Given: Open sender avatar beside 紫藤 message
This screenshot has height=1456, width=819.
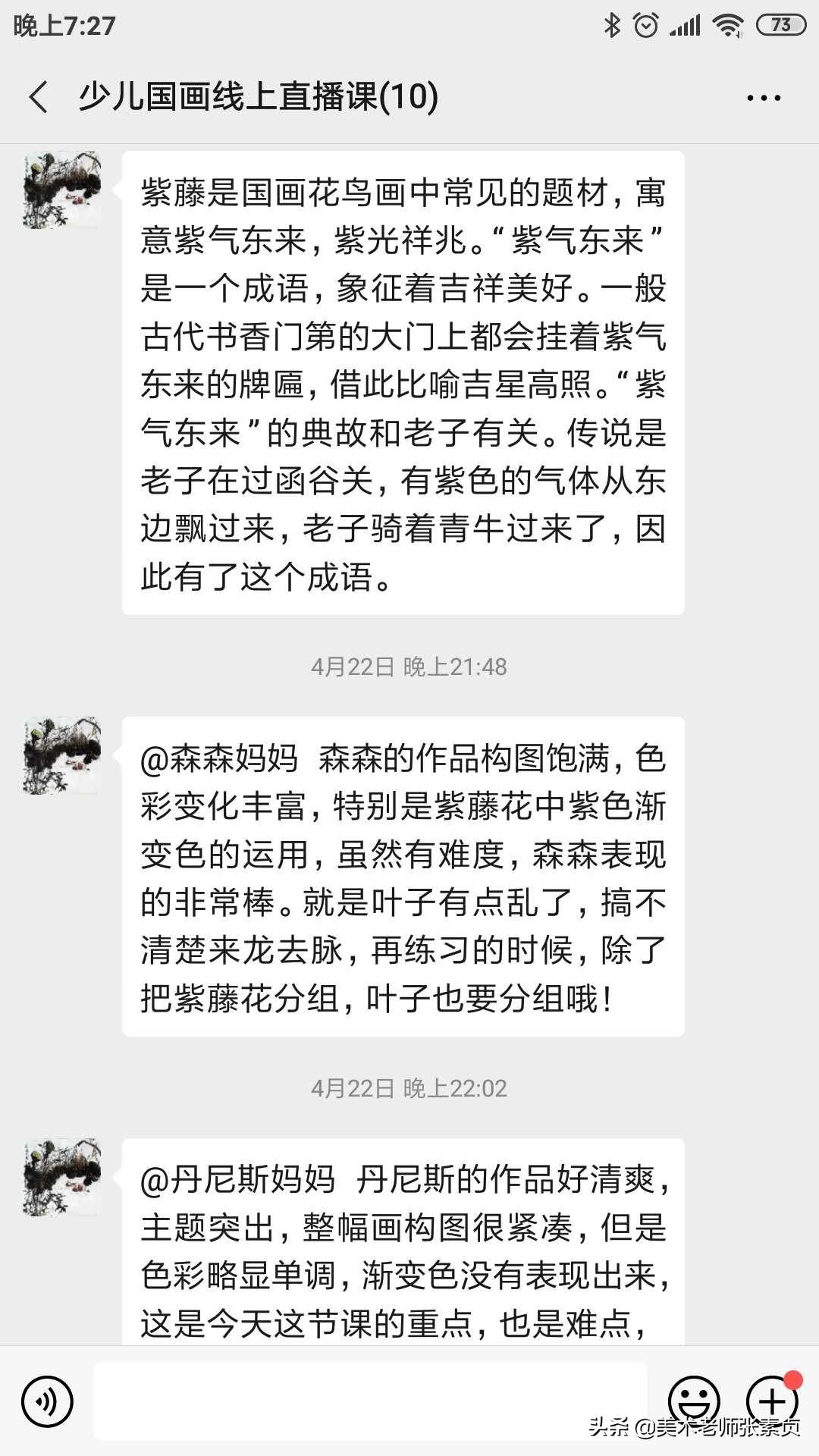Looking at the screenshot, I should [62, 190].
